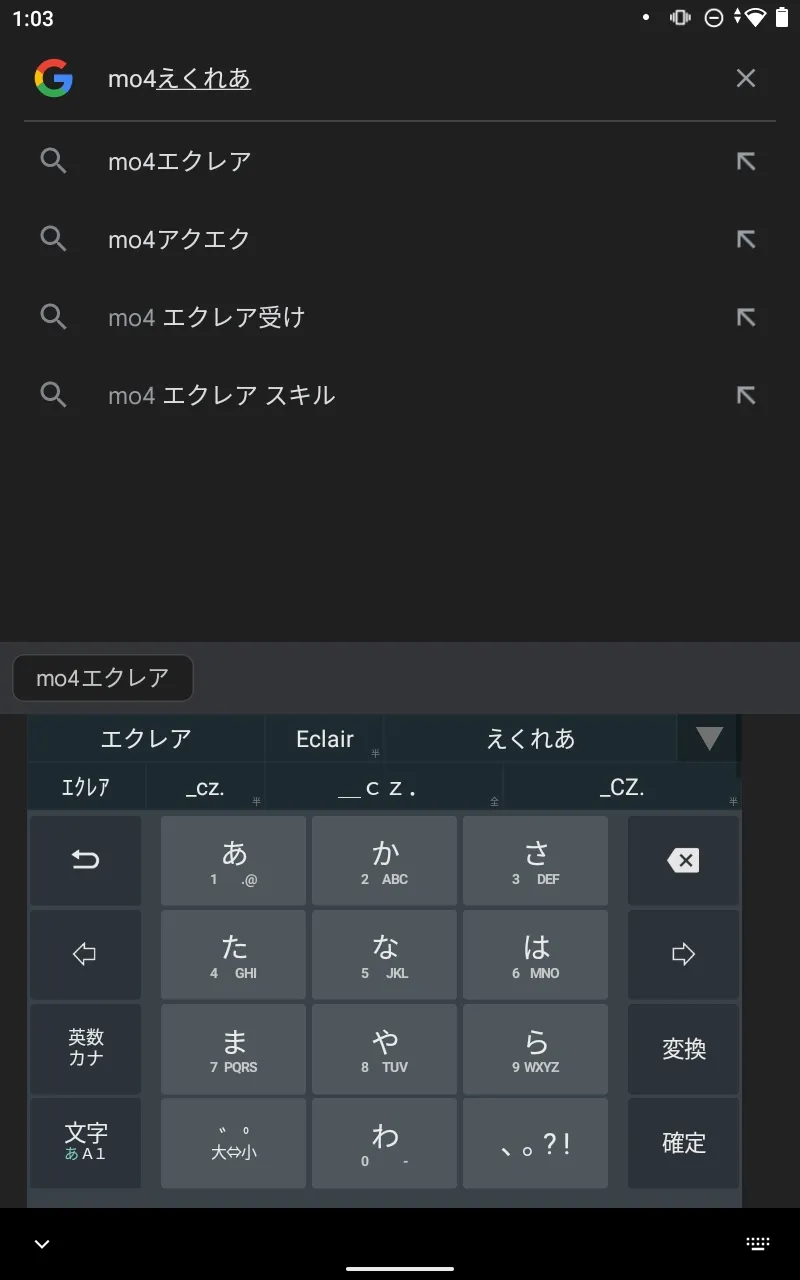Expand the candidate list with the down triangle

pyautogui.click(x=709, y=739)
